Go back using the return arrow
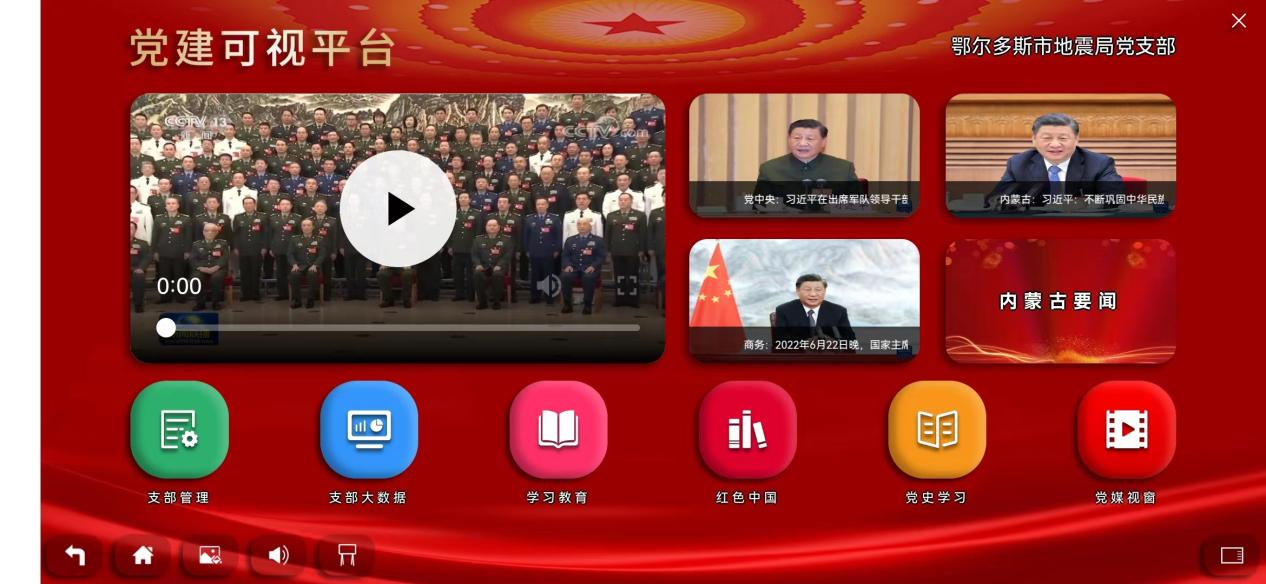Image resolution: width=1266 pixels, height=584 pixels. click(75, 555)
